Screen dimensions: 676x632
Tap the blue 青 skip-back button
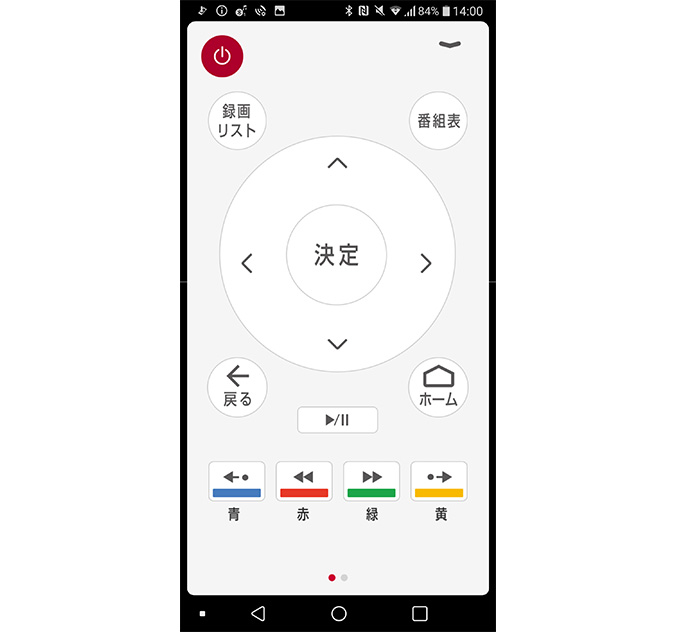pyautogui.click(x=236, y=481)
